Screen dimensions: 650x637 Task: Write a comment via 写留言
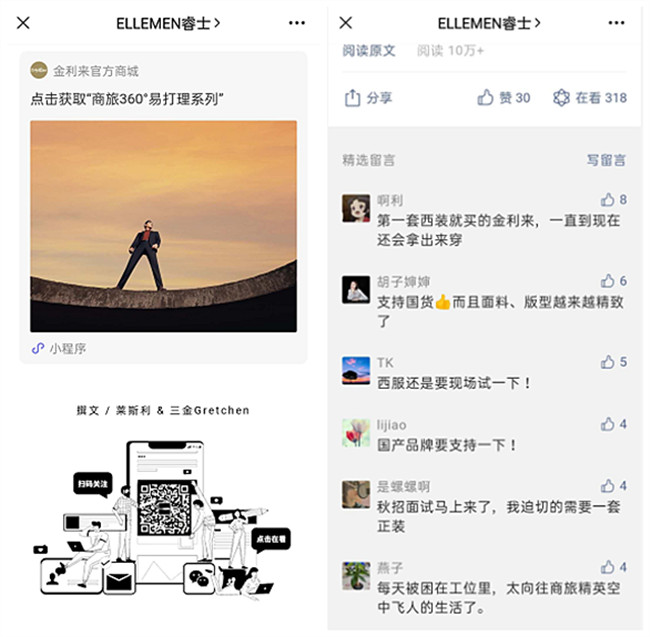(606, 160)
